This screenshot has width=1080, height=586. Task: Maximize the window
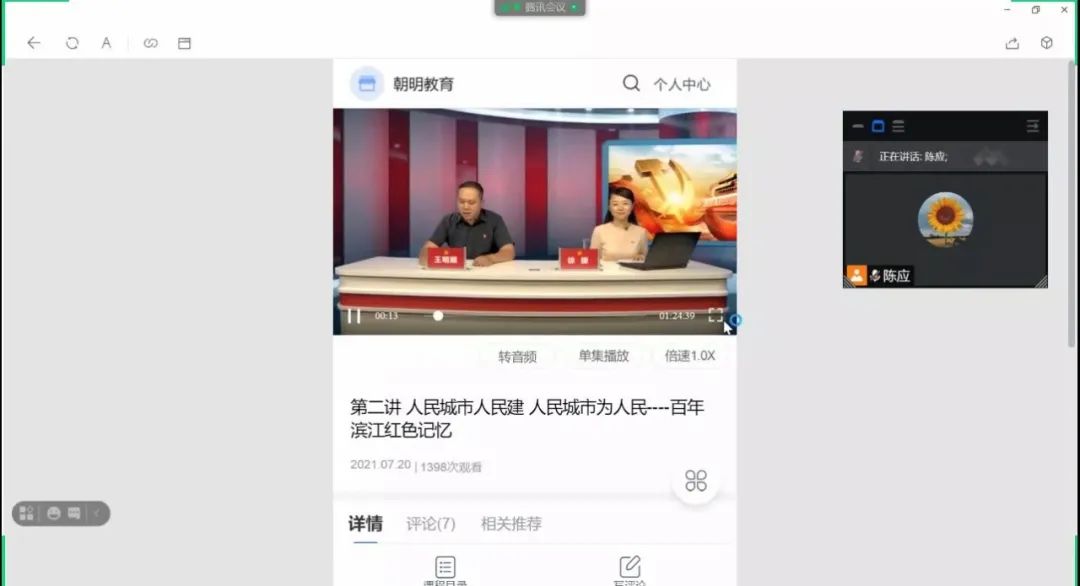click(x=1036, y=9)
